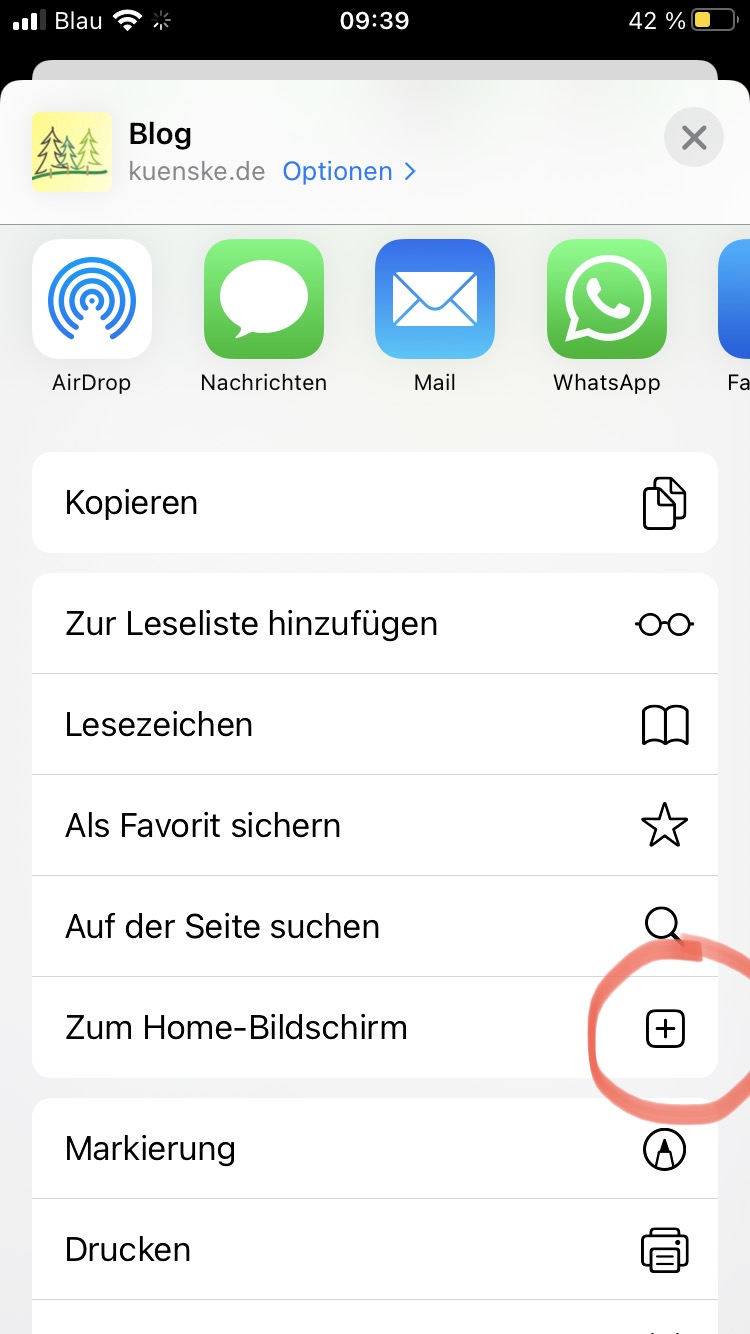The height and width of the screenshot is (1334, 750).
Task: Open Auf der Seite suchen
Action: [x=375, y=927]
